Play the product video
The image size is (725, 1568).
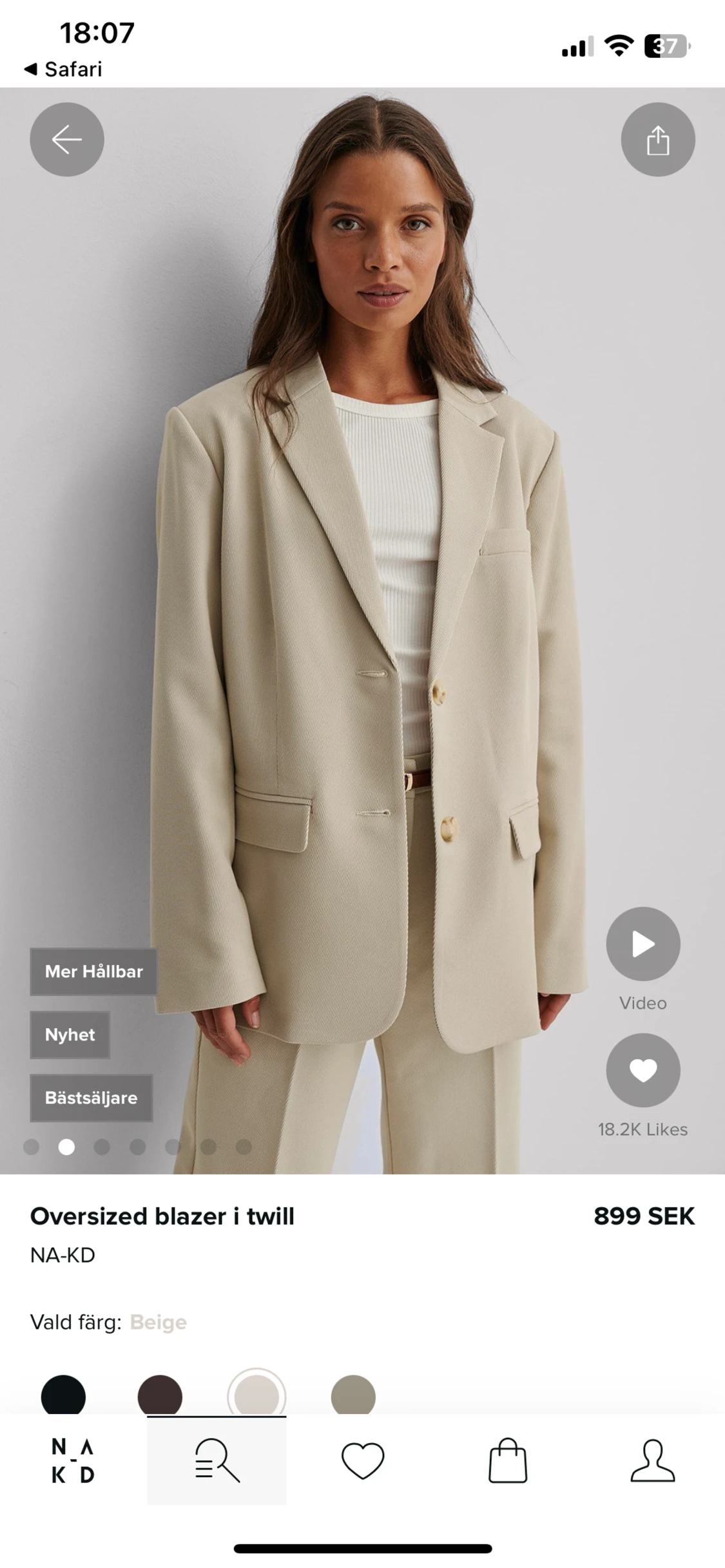point(643,944)
